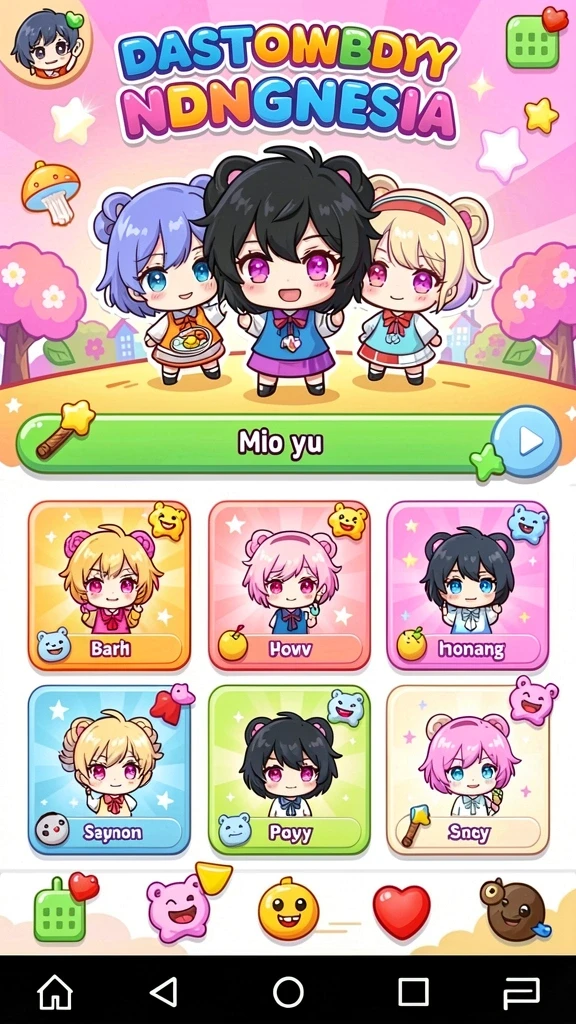The width and height of the screenshot is (576, 1024).
Task: Choose the Ihonang character card
Action: tap(468, 586)
